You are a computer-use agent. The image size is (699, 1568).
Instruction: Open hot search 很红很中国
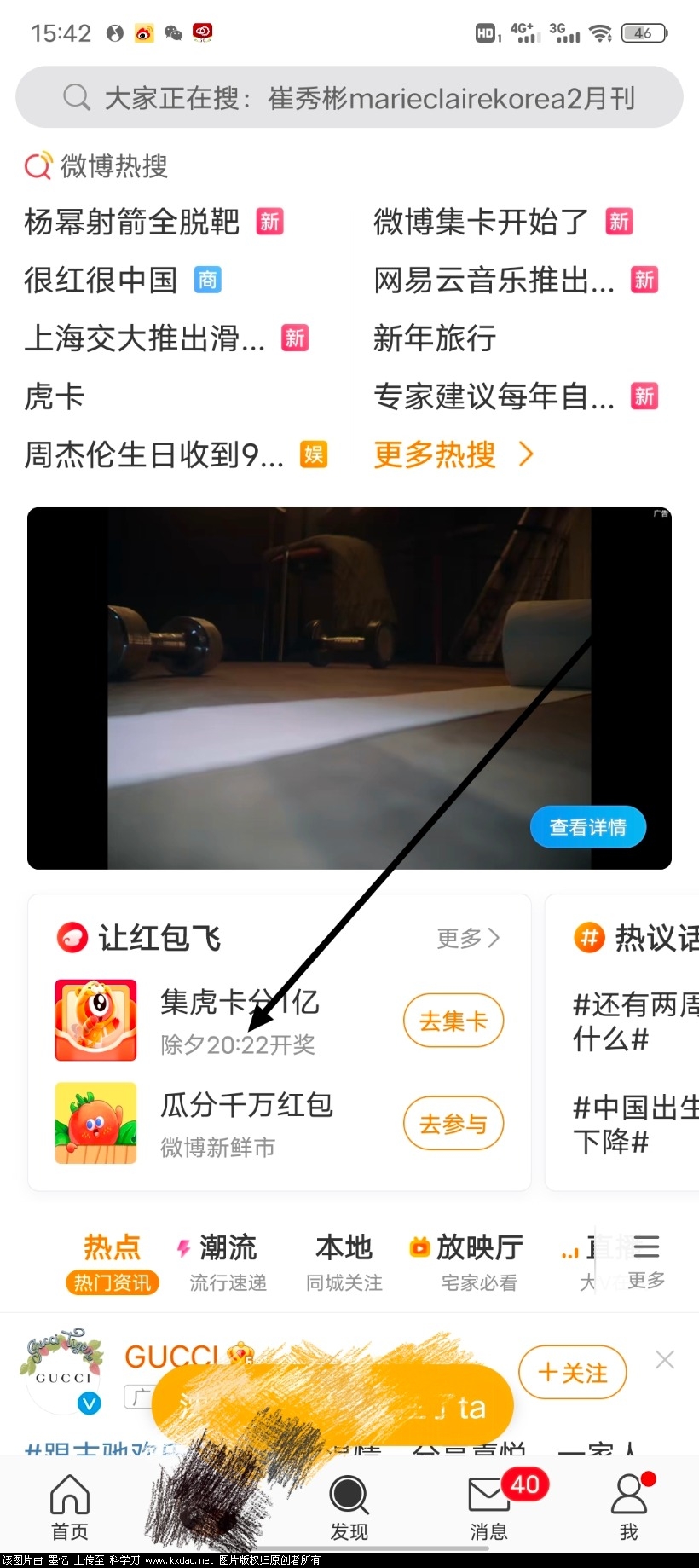coord(101,281)
